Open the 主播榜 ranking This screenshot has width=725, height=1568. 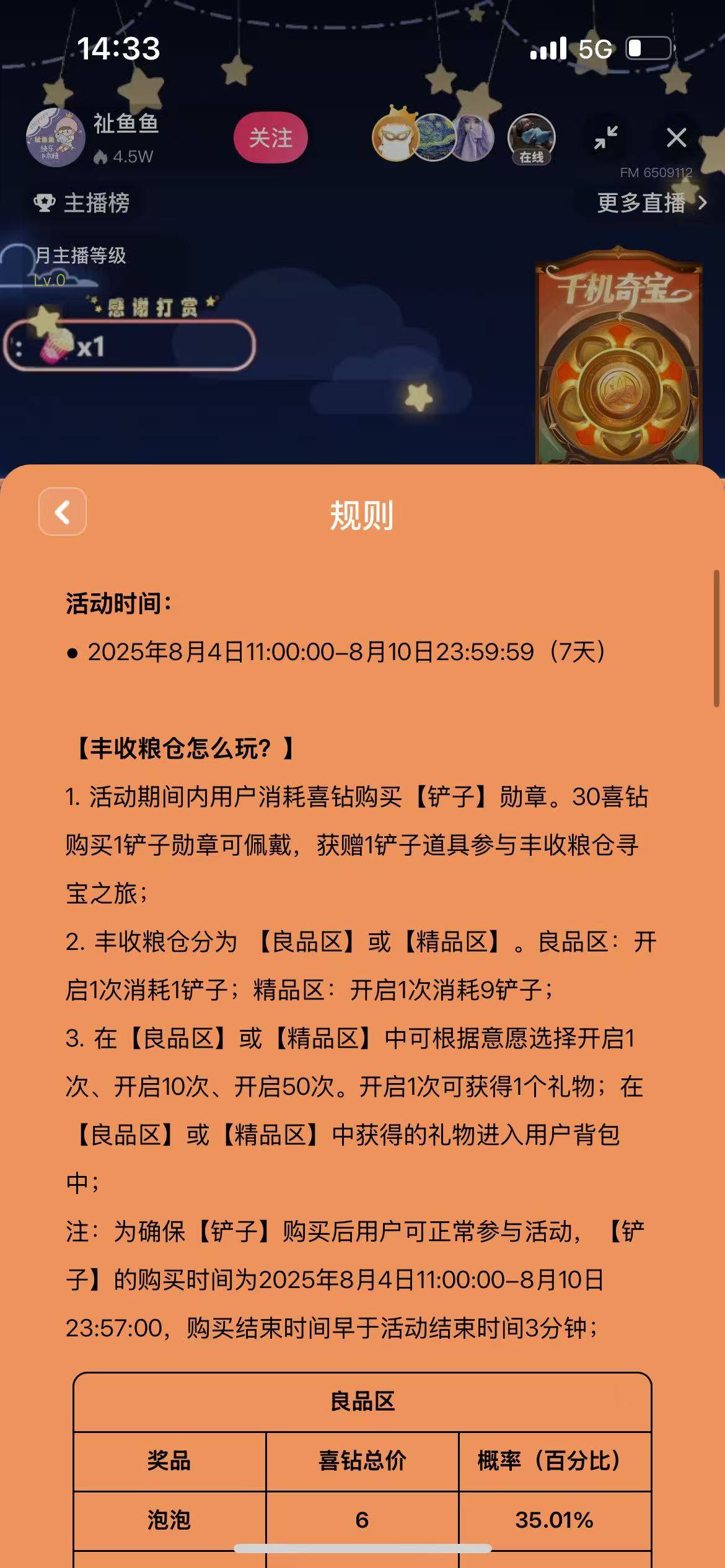pos(82,203)
